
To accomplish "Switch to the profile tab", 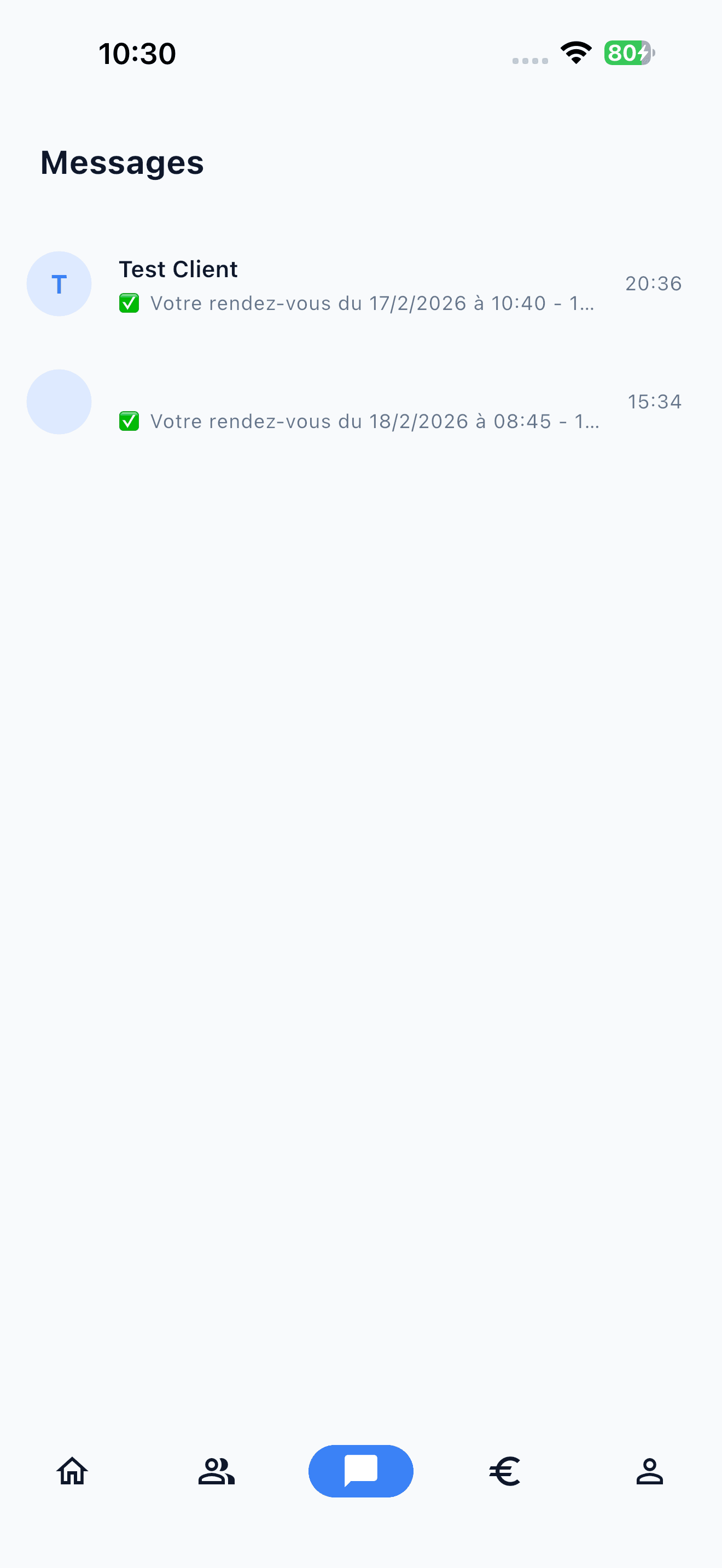I will point(649,1471).
